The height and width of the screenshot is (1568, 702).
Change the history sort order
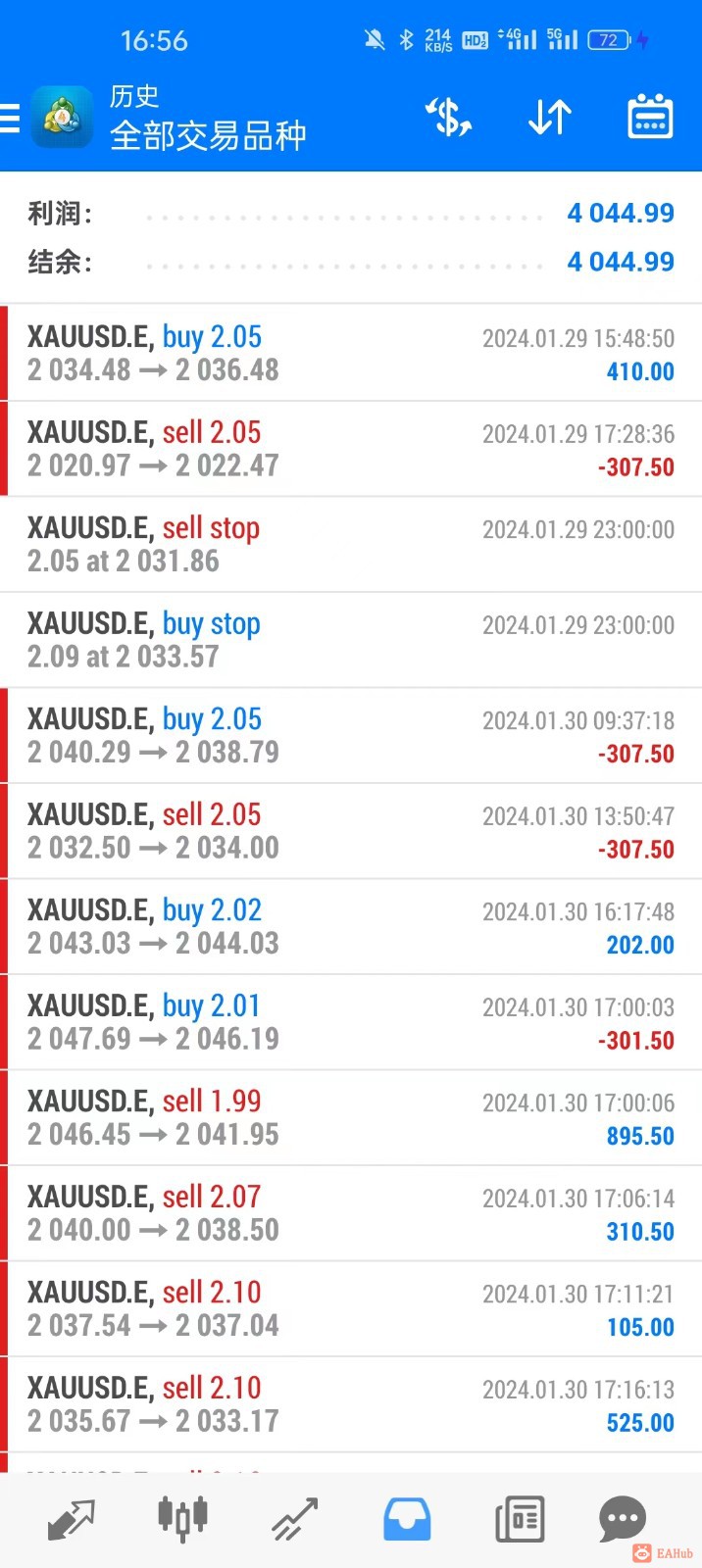tap(550, 119)
